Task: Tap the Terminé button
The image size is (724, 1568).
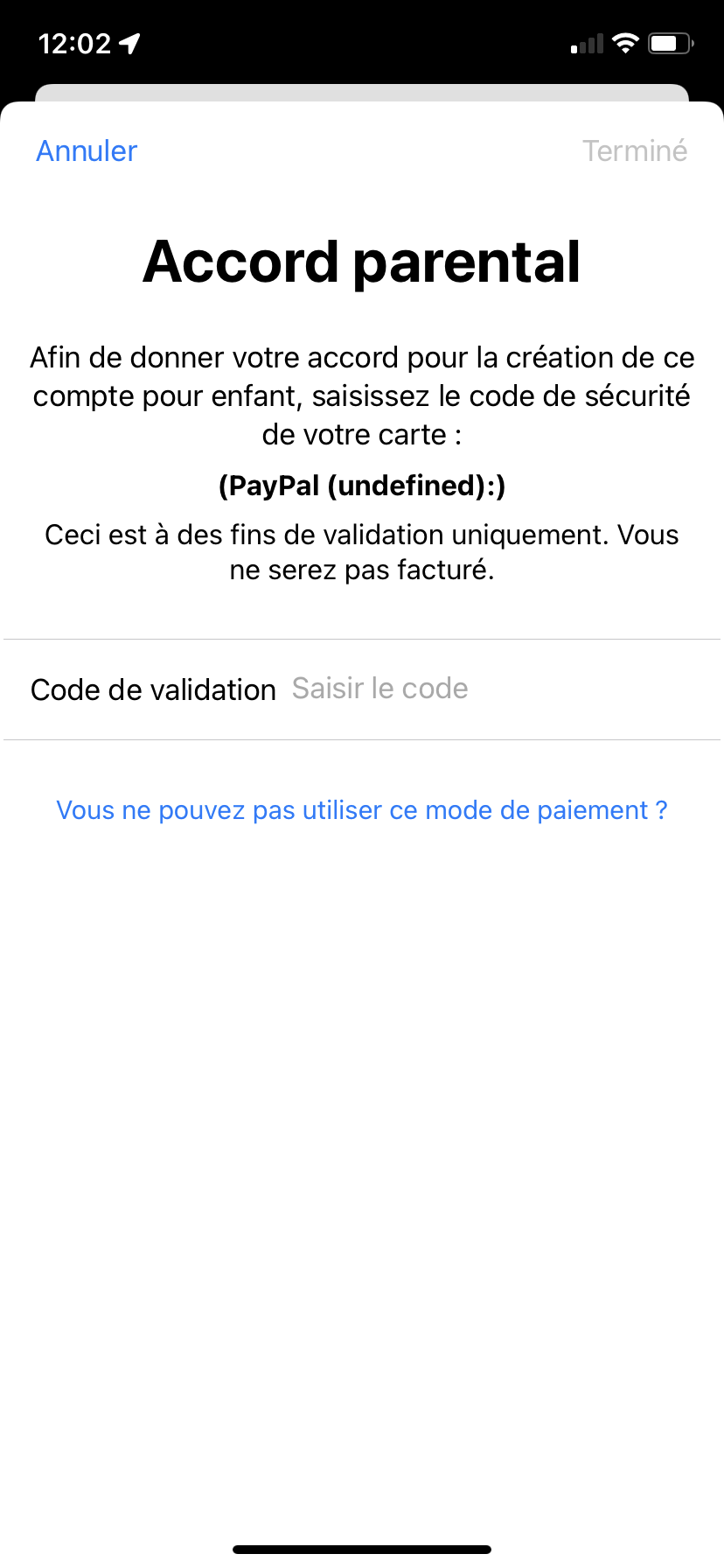Action: [x=635, y=151]
